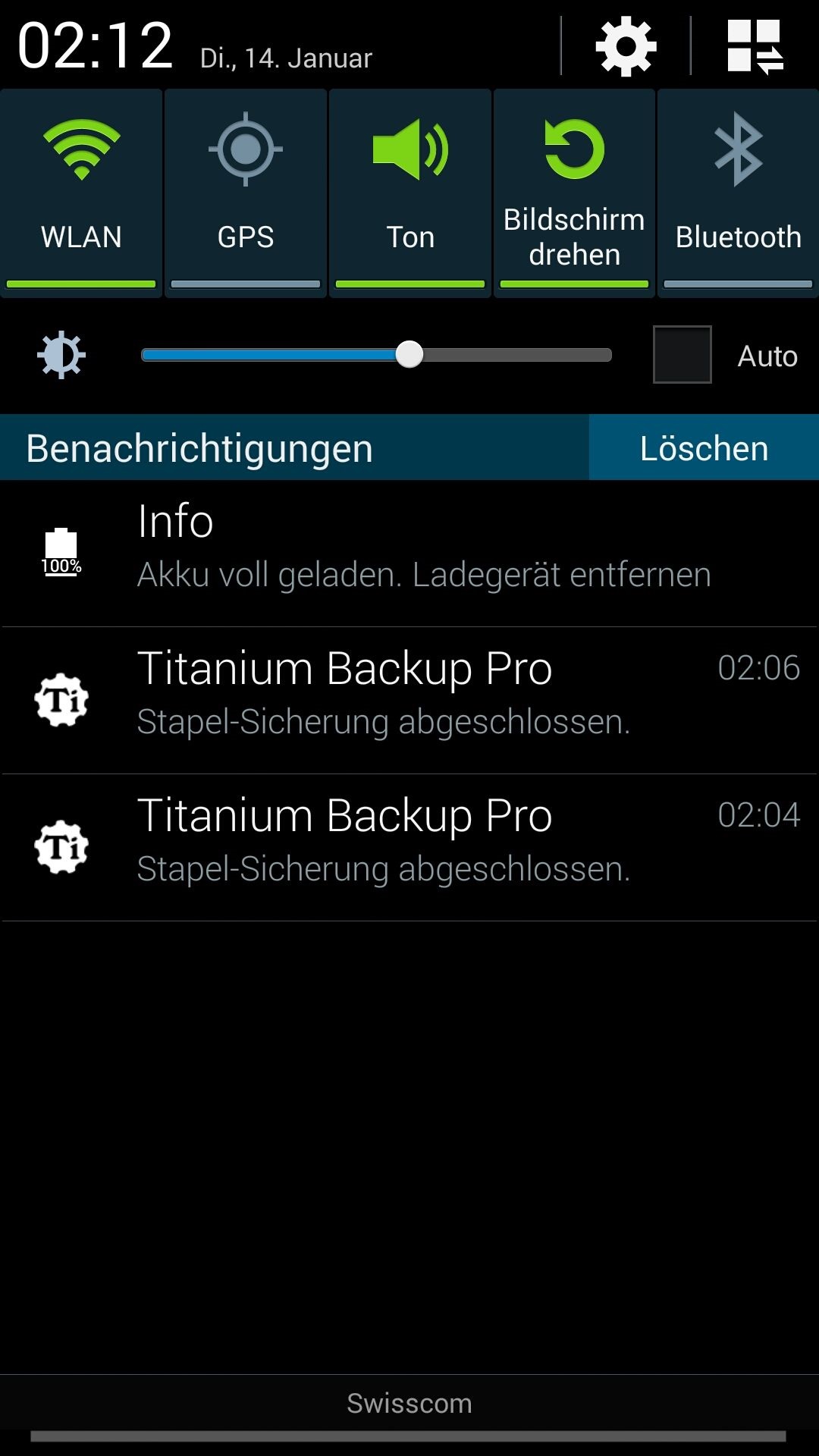Image resolution: width=819 pixels, height=1456 pixels.
Task: Check the Auto brightness box
Action: click(682, 354)
